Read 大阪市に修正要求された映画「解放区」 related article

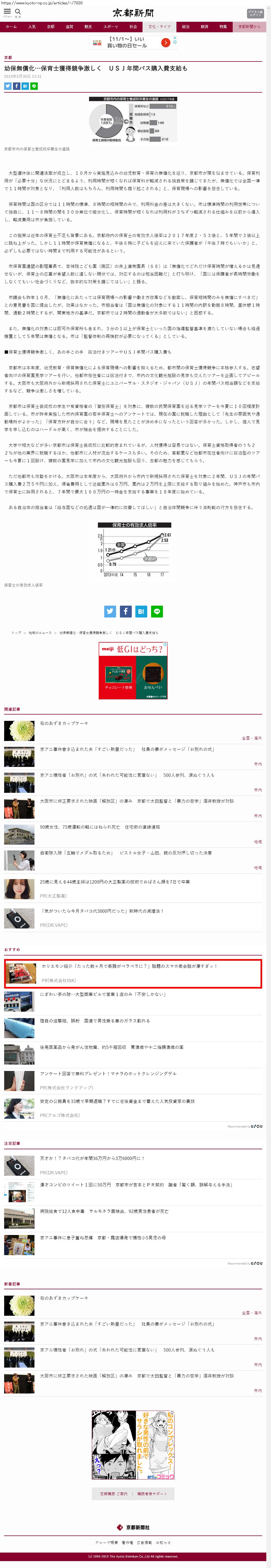click(x=136, y=801)
